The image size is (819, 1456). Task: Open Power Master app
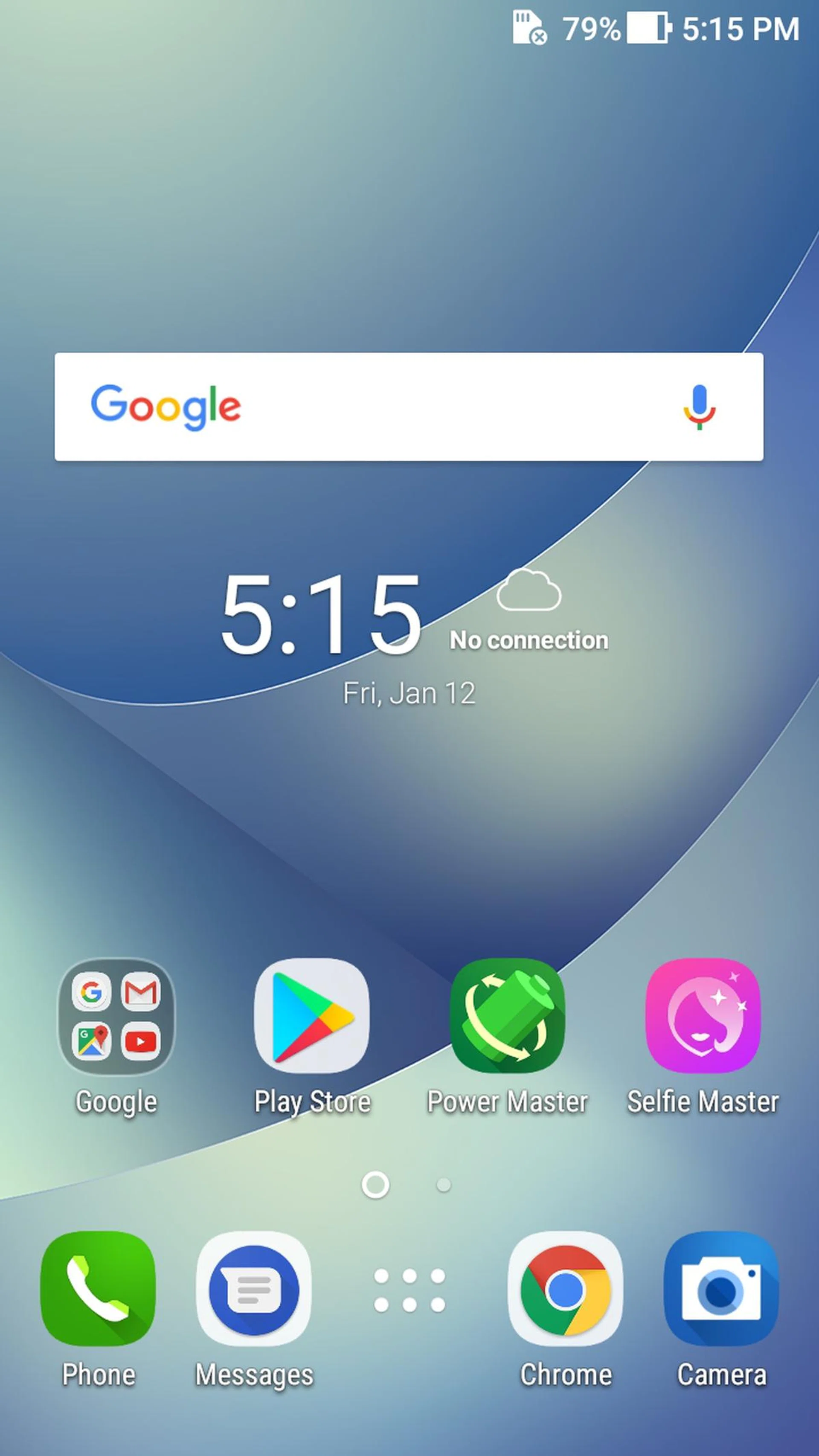point(507,1017)
